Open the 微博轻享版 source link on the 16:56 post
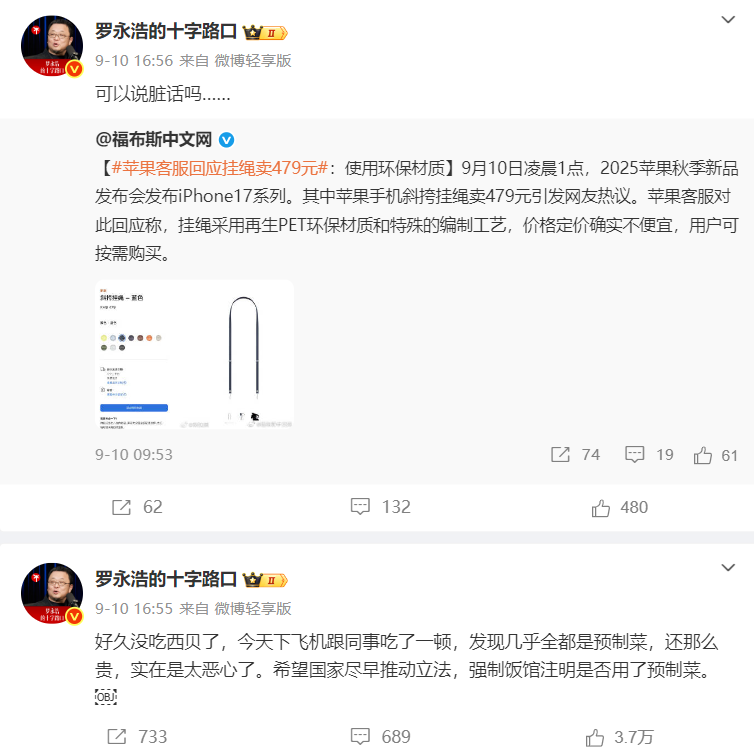This screenshot has width=754, height=756. 252,60
